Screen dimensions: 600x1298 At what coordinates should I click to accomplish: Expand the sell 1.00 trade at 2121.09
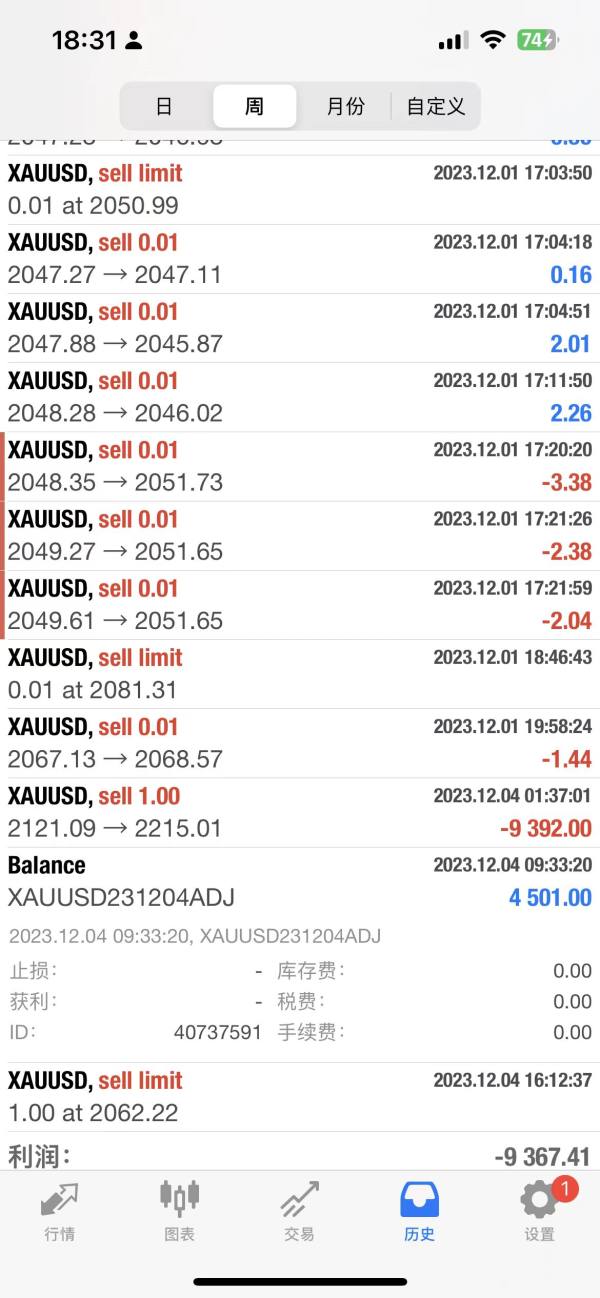(x=300, y=812)
